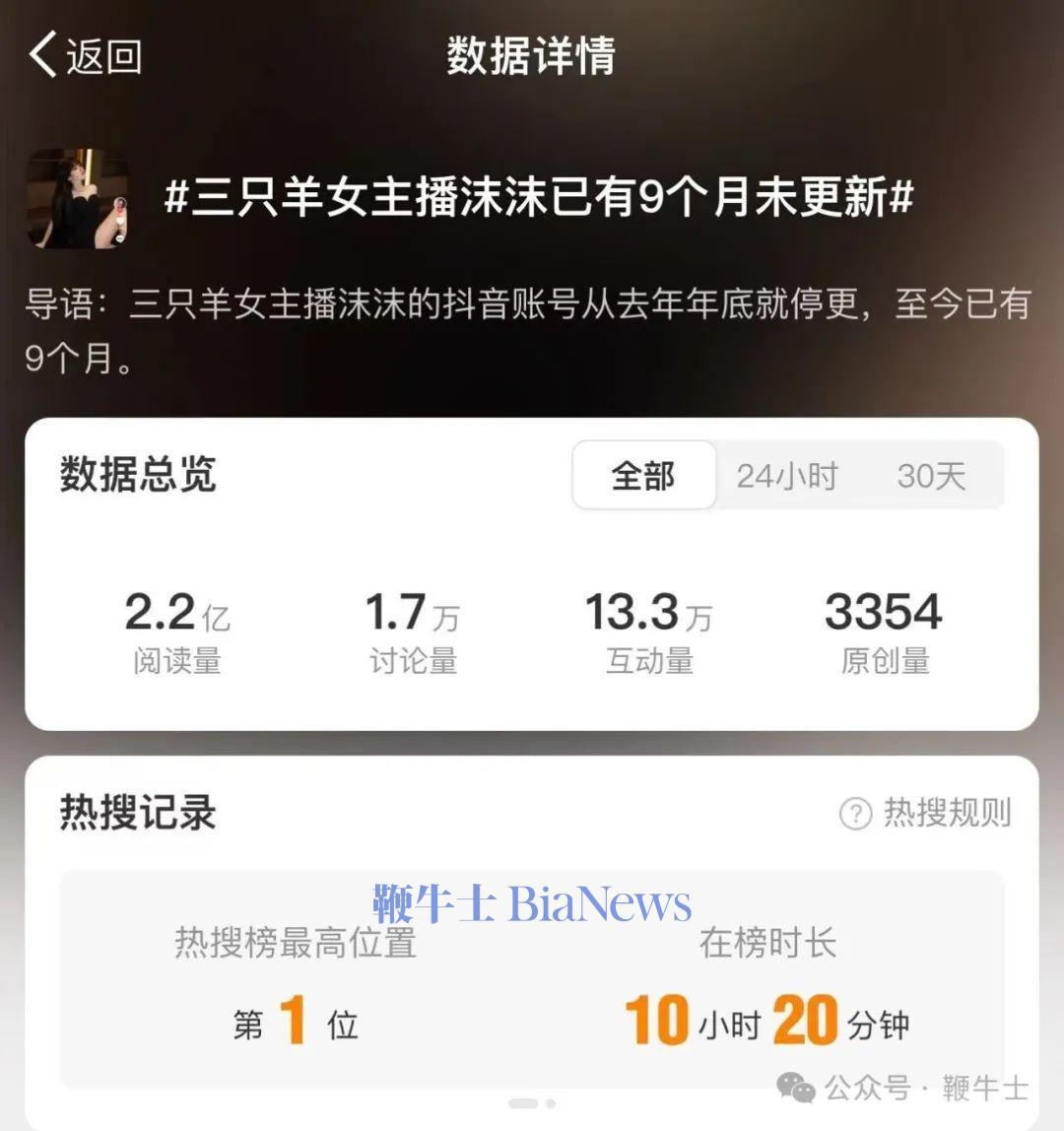The width and height of the screenshot is (1064, 1131).
Task: Open the topic's avatar thumbnail
Action: pyautogui.click(x=77, y=198)
